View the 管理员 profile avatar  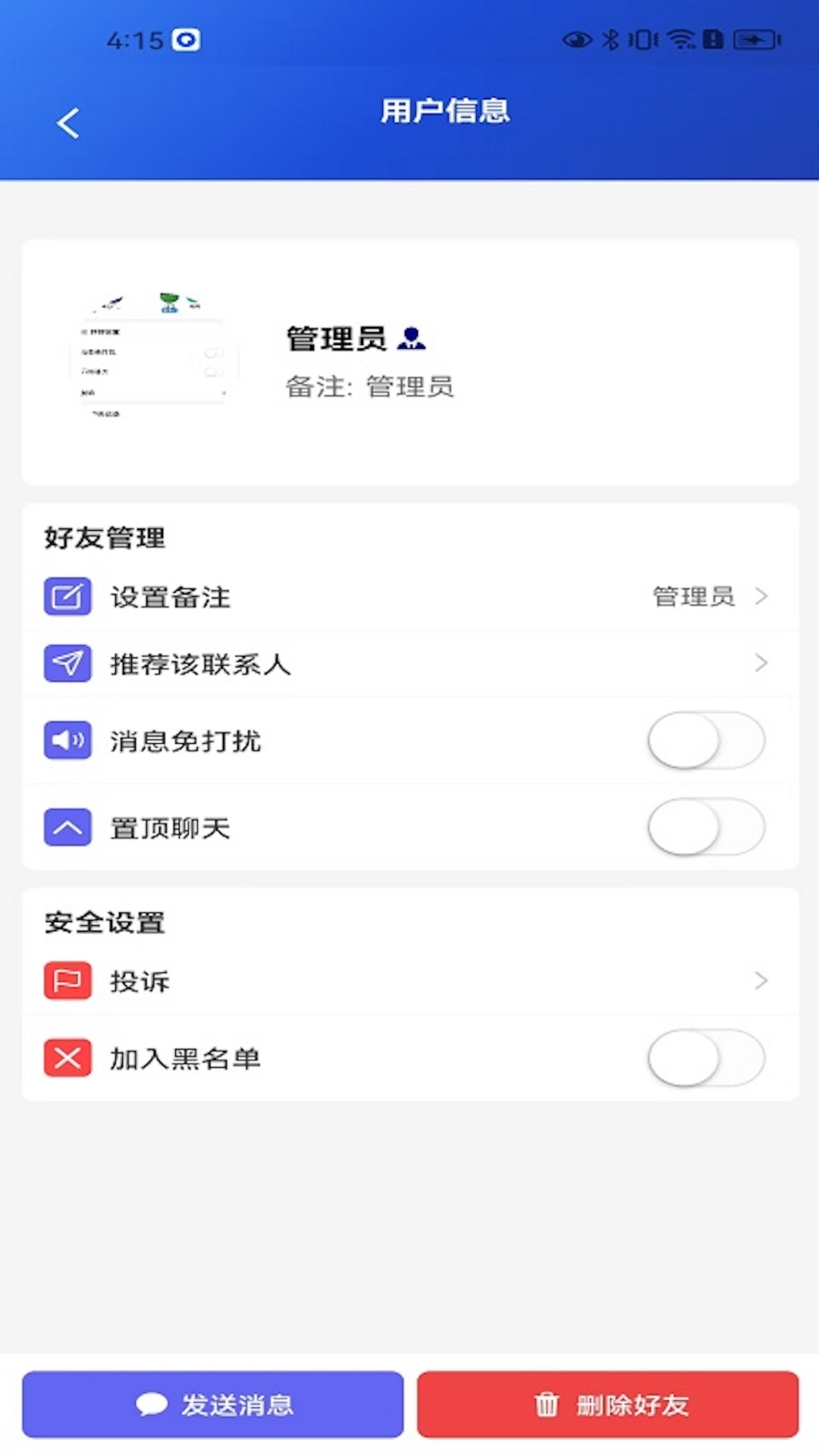click(152, 356)
